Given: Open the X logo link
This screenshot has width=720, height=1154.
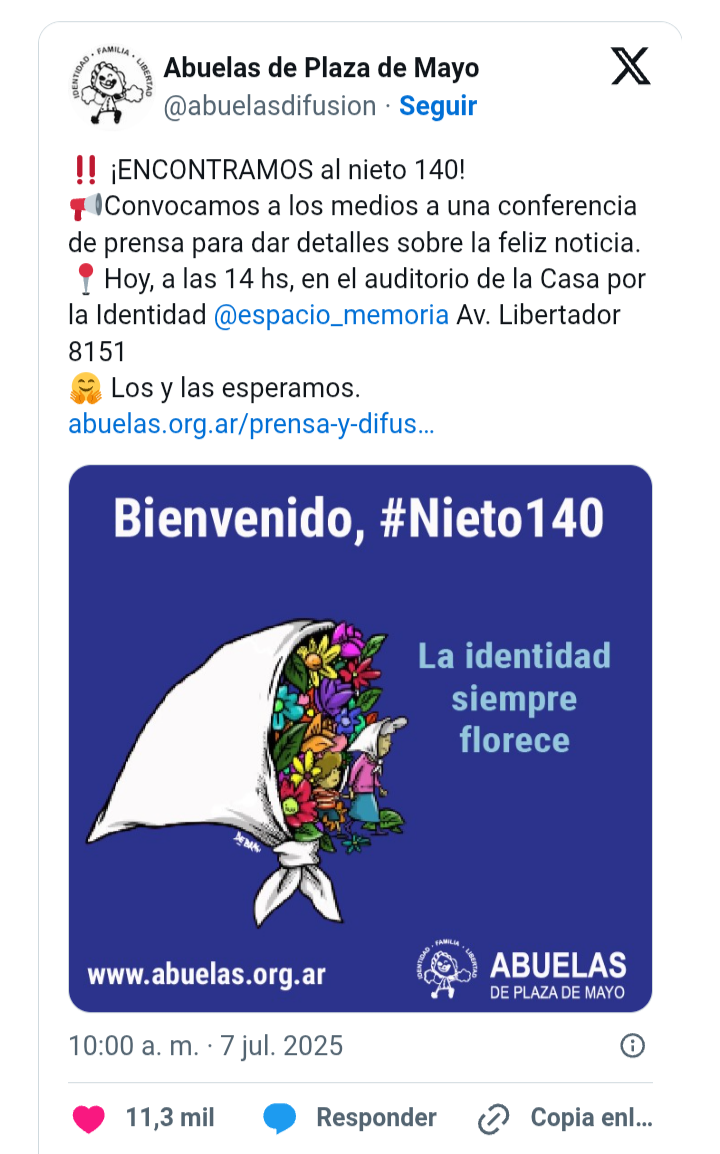Looking at the screenshot, I should (630, 67).
